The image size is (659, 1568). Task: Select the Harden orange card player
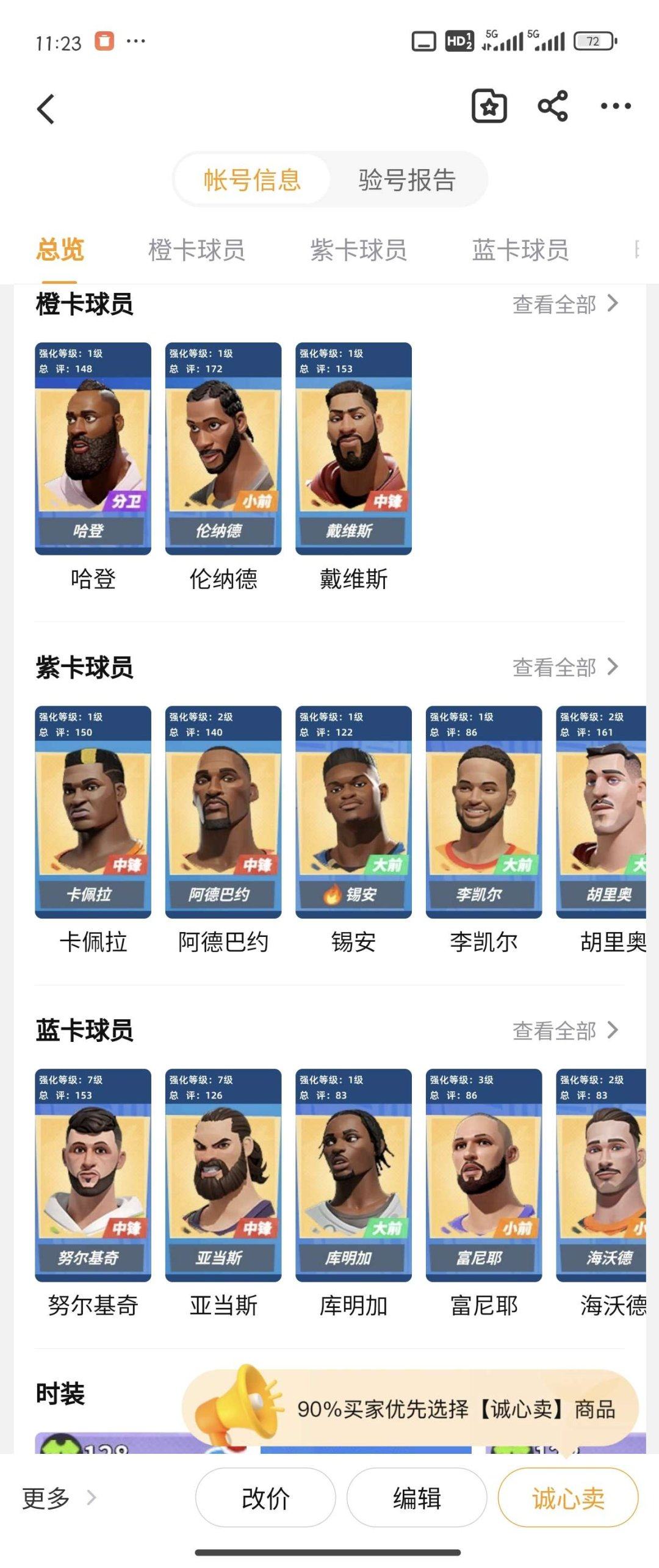tap(92, 449)
